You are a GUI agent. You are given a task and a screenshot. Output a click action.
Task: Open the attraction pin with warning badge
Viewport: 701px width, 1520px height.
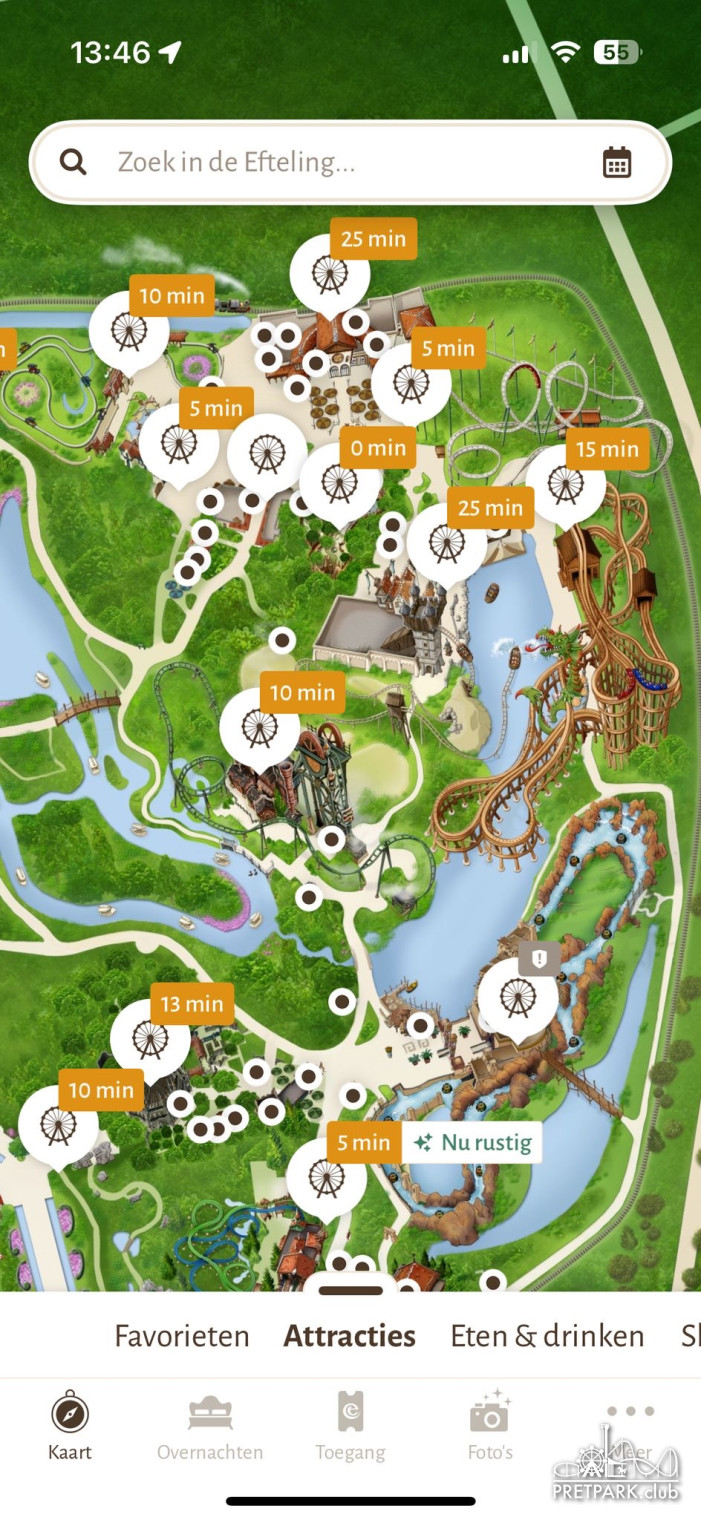pyautogui.click(x=518, y=997)
